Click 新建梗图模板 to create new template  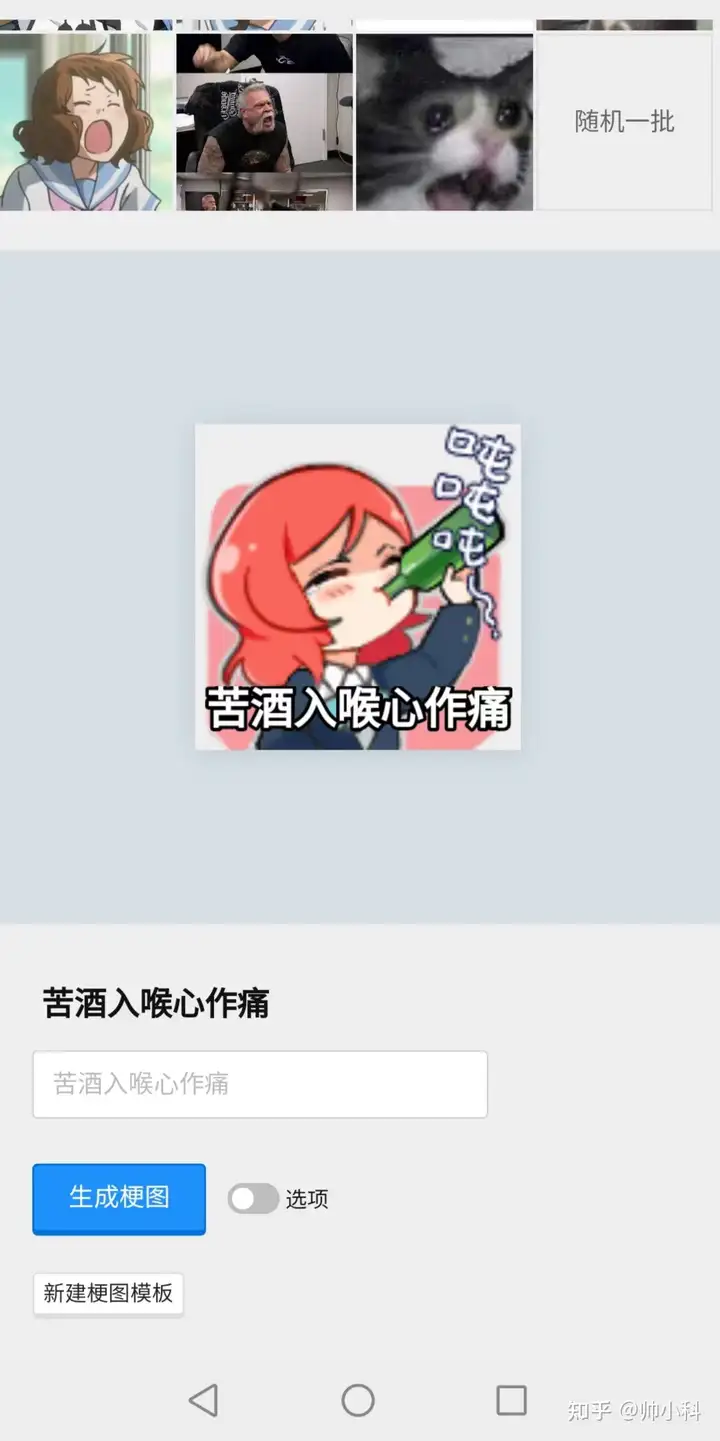pos(108,1293)
